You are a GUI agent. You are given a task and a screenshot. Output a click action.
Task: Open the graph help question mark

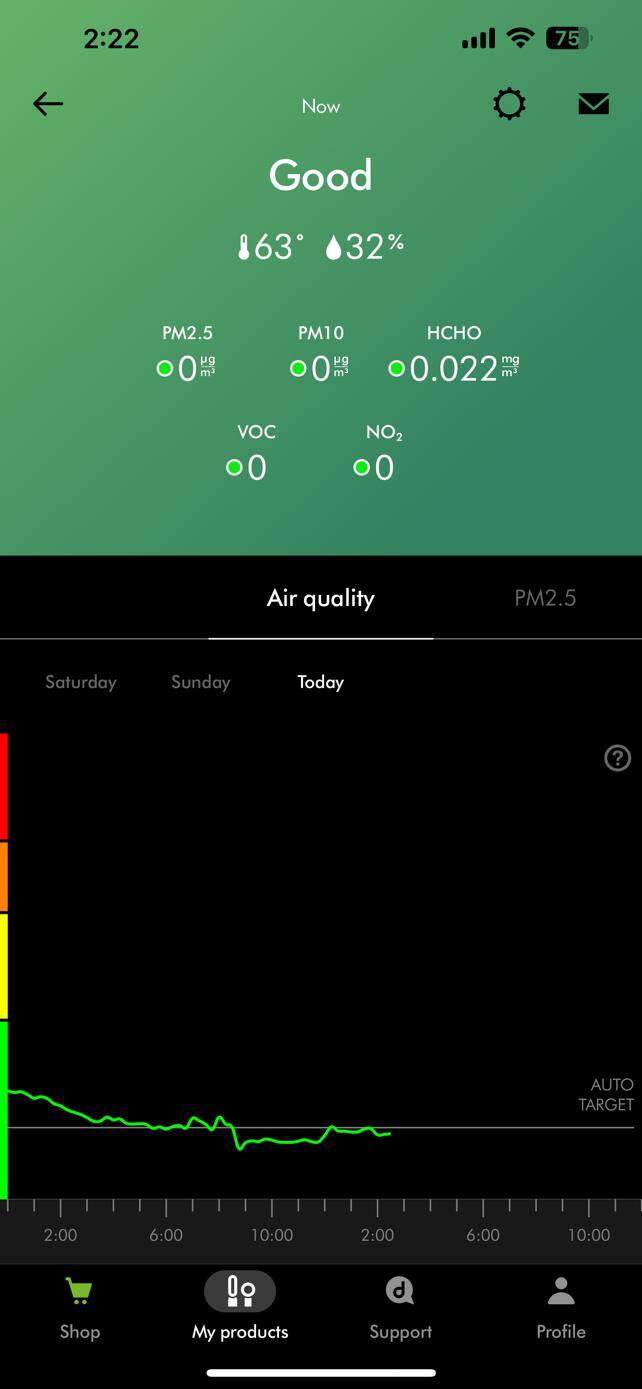[618, 759]
